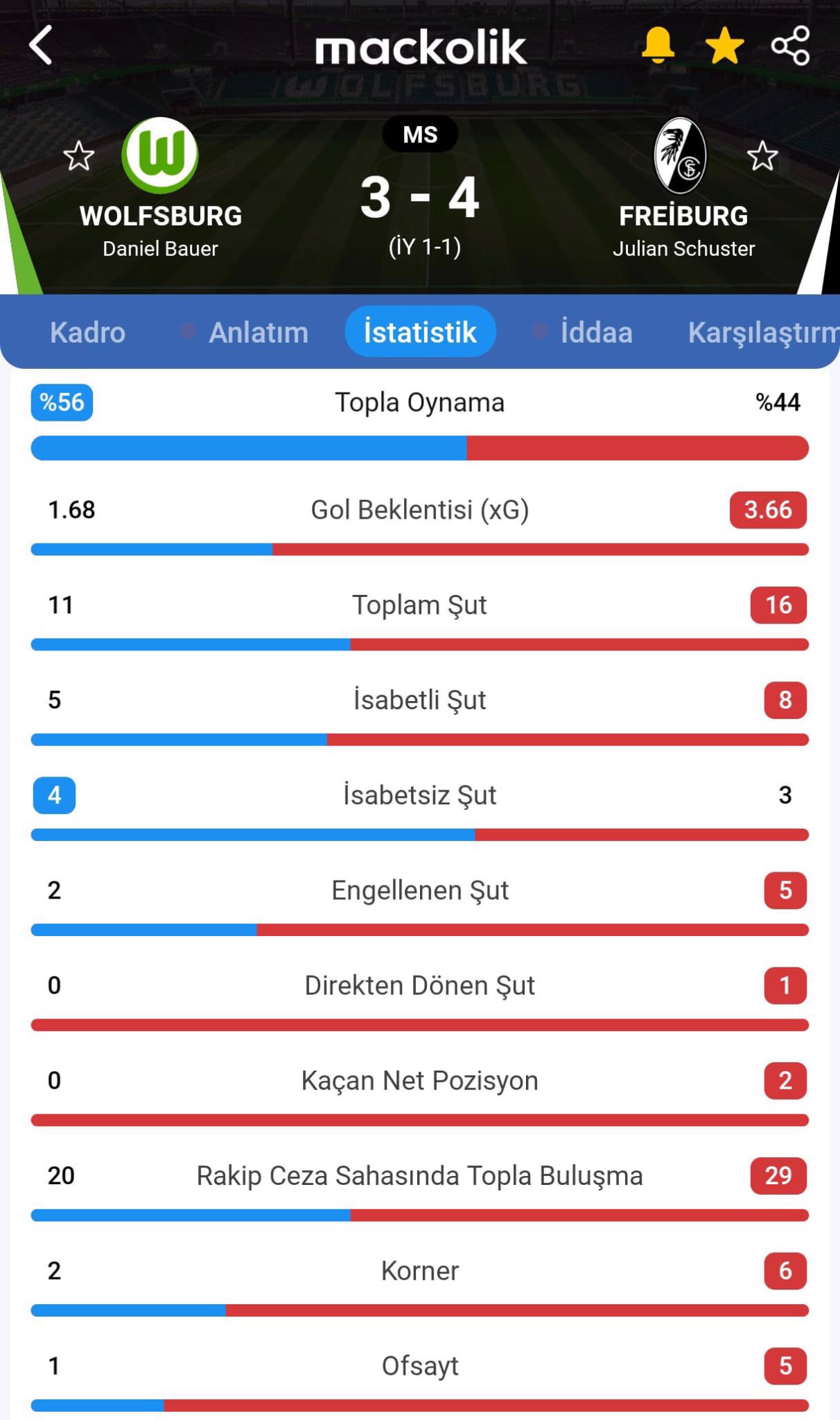Switch to the Kadro tab
This screenshot has width=840, height=1420.
(87, 332)
